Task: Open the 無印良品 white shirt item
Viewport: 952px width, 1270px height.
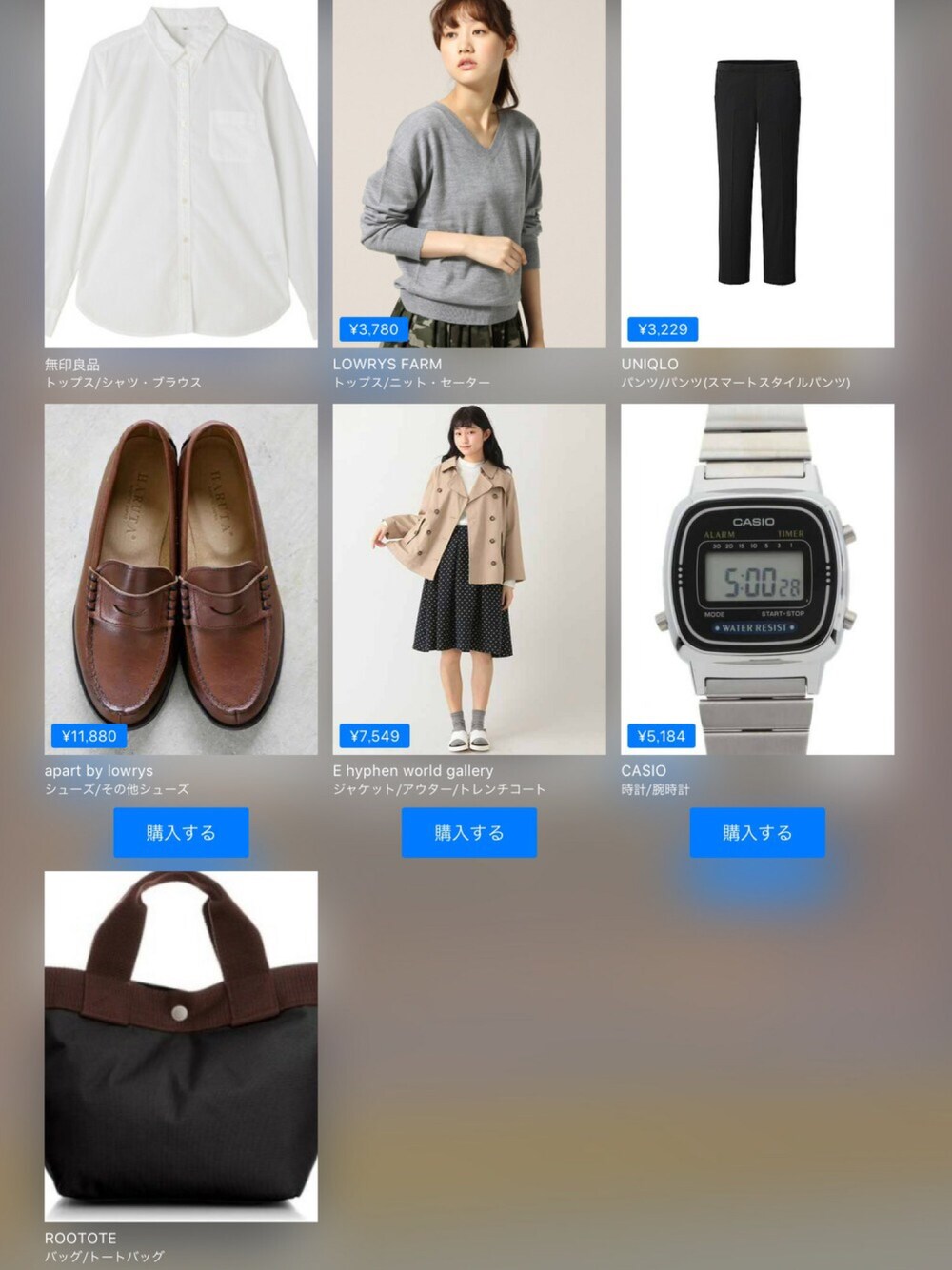Action: pos(181,176)
